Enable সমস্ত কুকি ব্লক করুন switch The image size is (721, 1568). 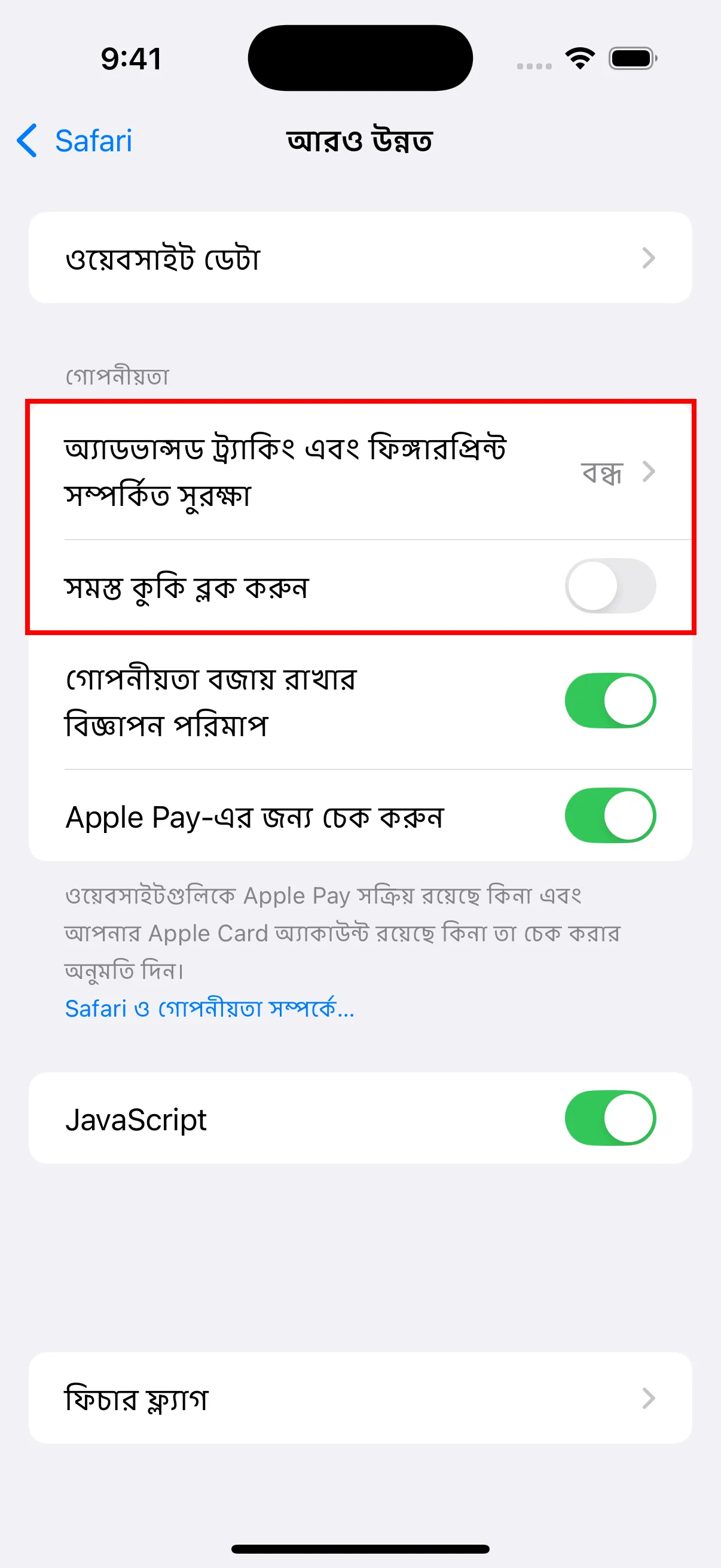(x=610, y=585)
